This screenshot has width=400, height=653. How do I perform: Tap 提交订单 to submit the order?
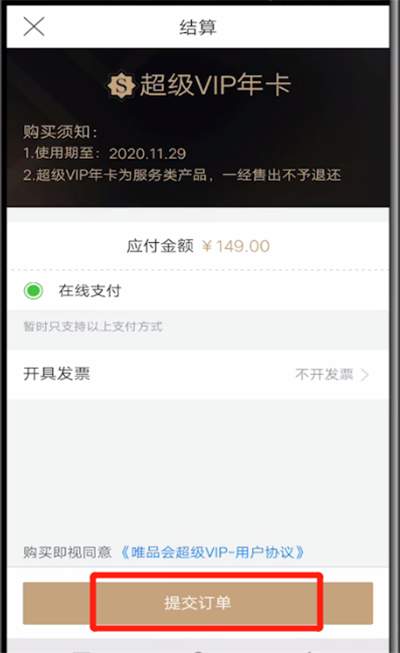tap(198, 603)
